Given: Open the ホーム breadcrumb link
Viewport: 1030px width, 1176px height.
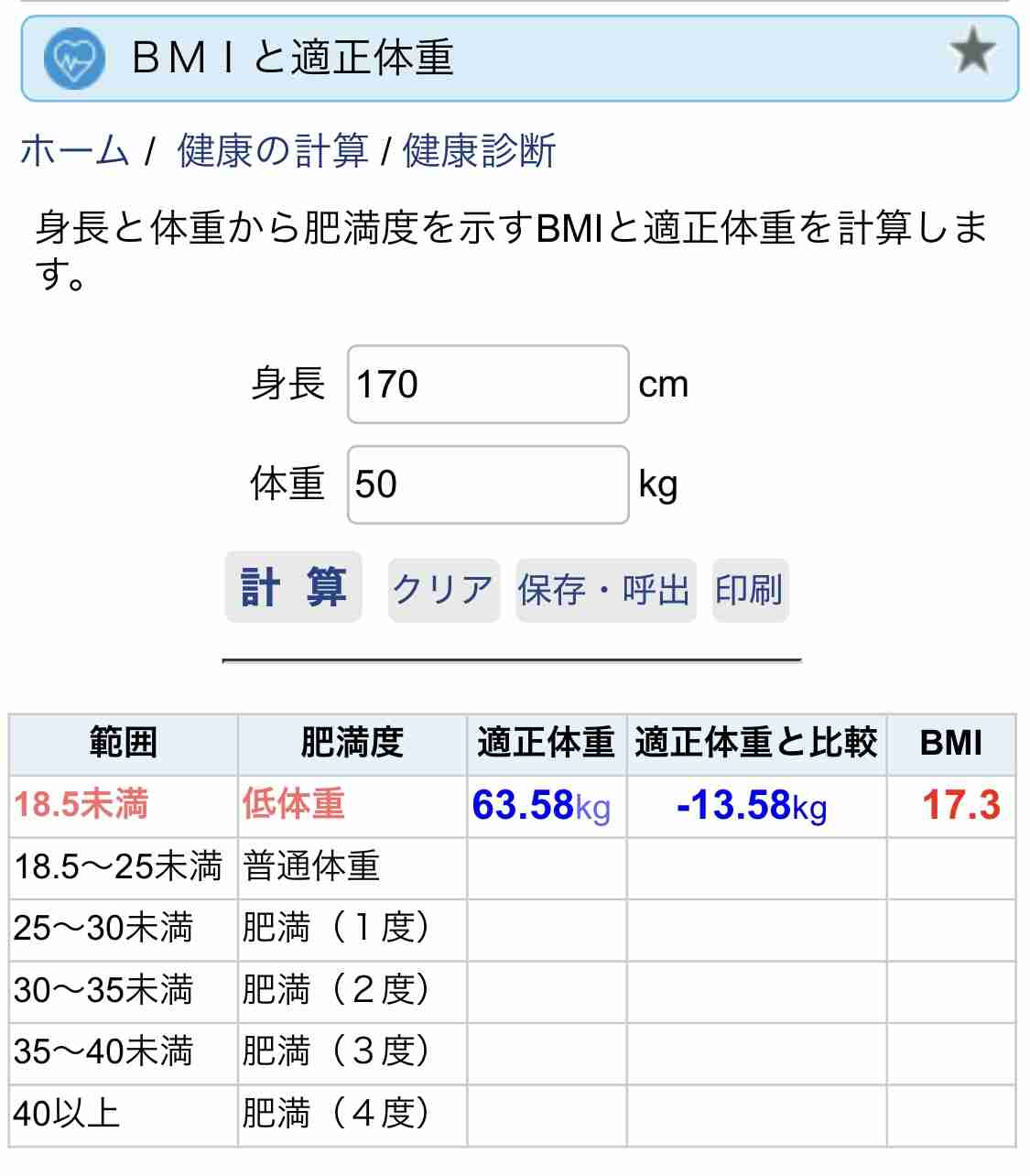Looking at the screenshot, I should click(x=75, y=150).
